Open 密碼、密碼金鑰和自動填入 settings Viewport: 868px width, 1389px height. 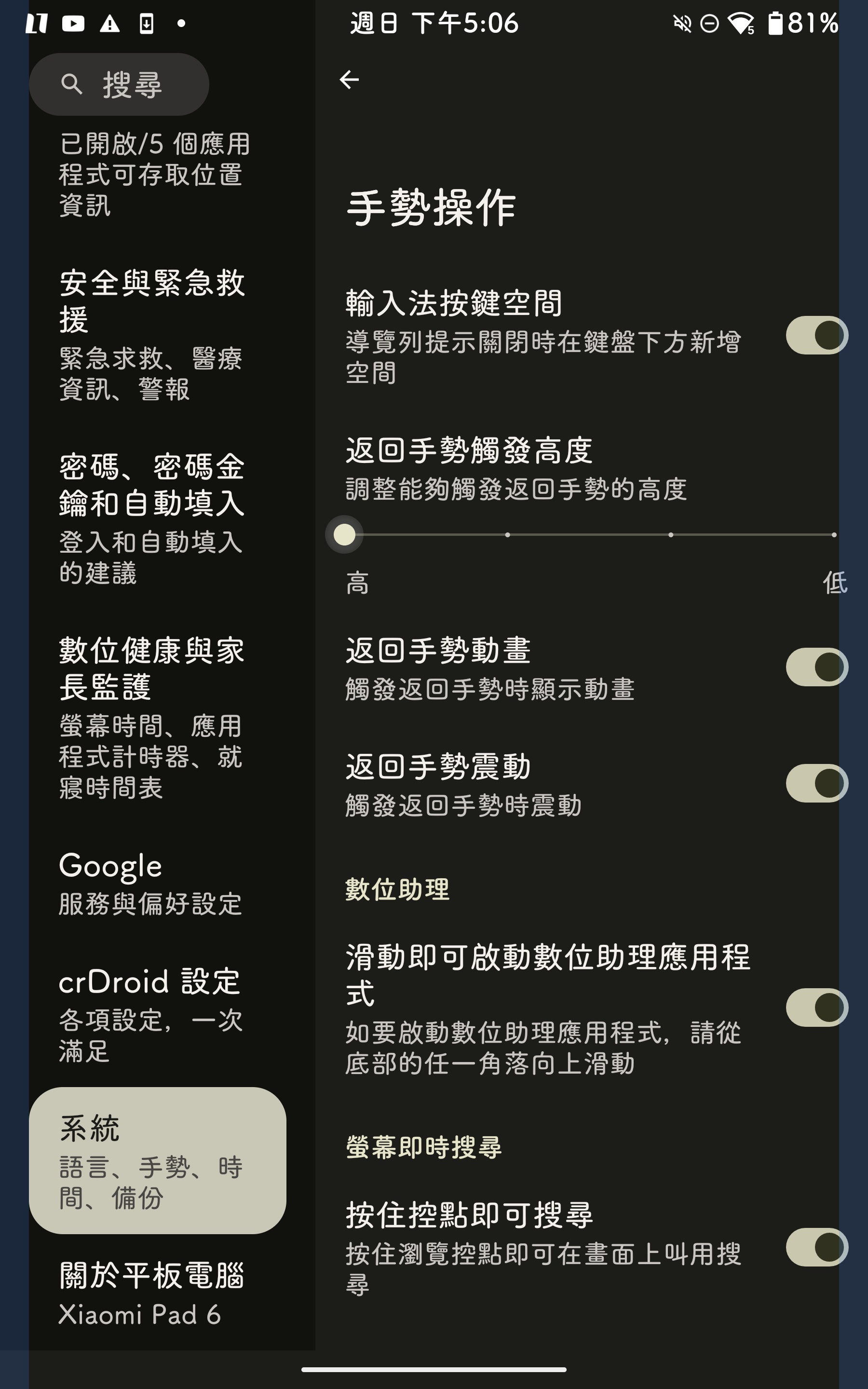(x=152, y=517)
